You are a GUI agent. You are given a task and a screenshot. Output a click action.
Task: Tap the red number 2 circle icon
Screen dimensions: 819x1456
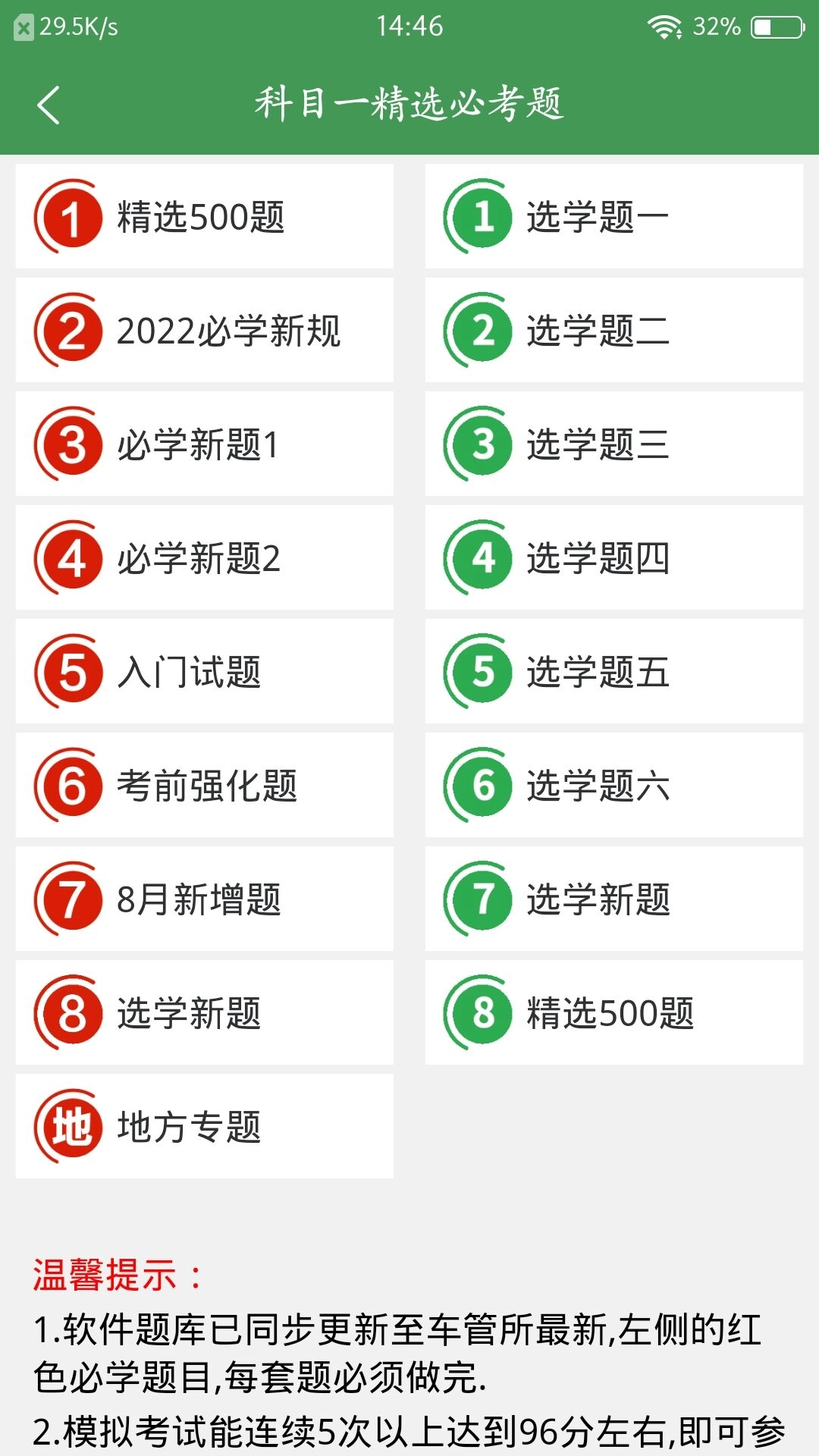(x=71, y=331)
